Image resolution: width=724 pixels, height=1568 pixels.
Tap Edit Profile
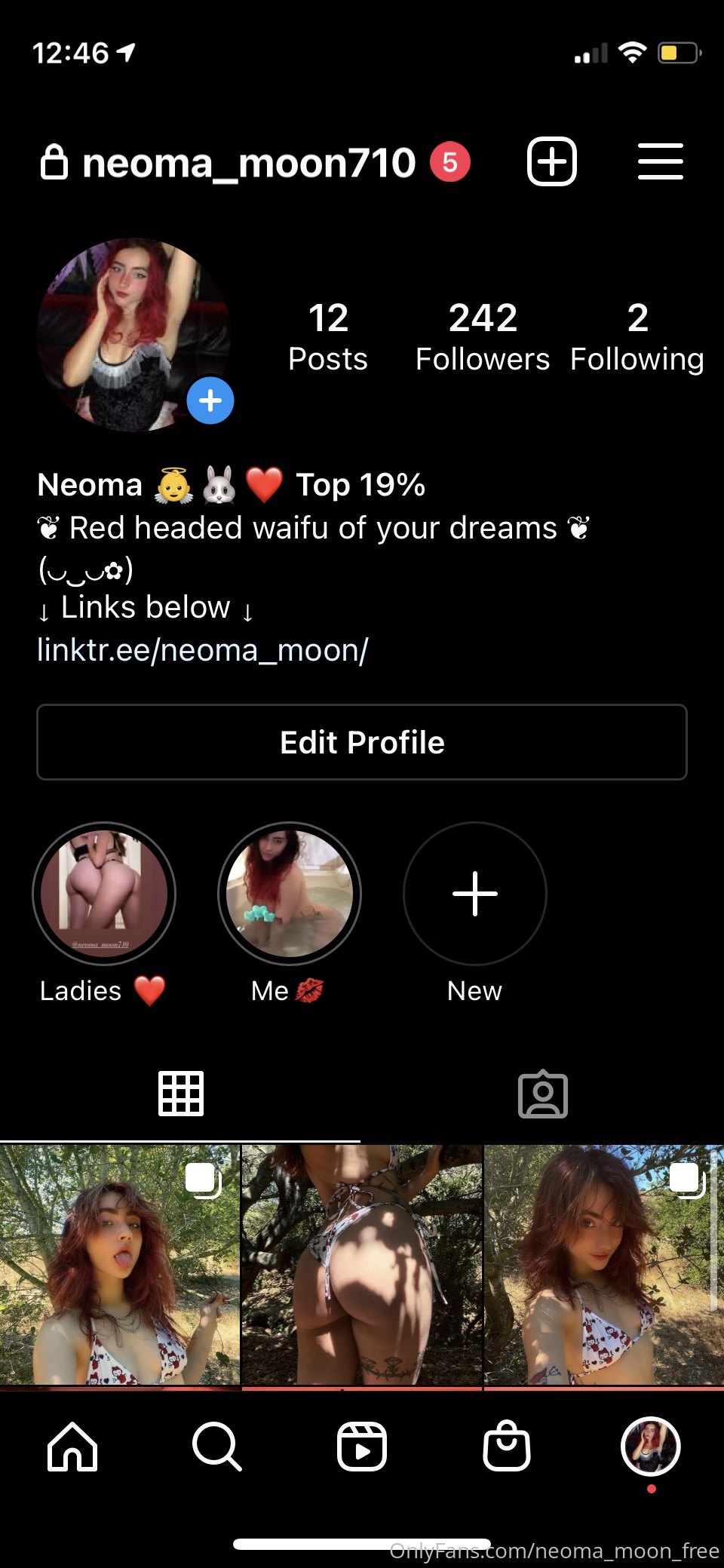pyautogui.click(x=362, y=742)
